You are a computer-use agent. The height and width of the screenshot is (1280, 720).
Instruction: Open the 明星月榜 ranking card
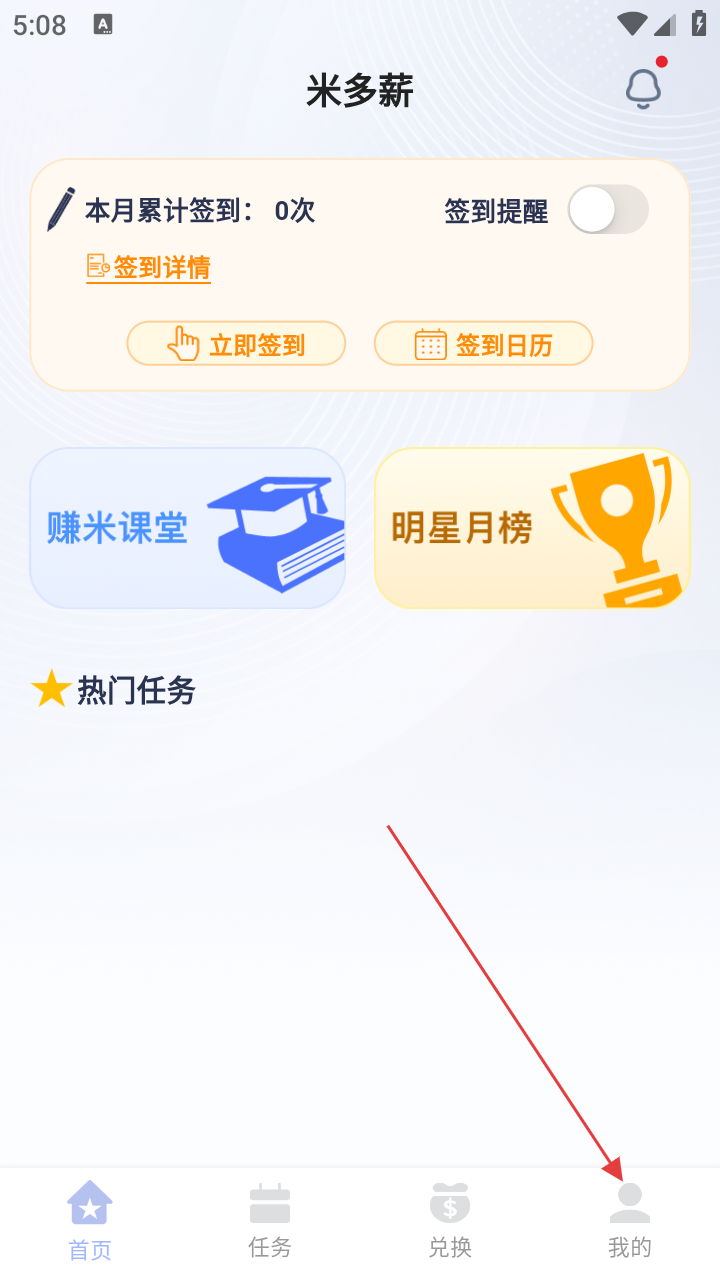[532, 528]
